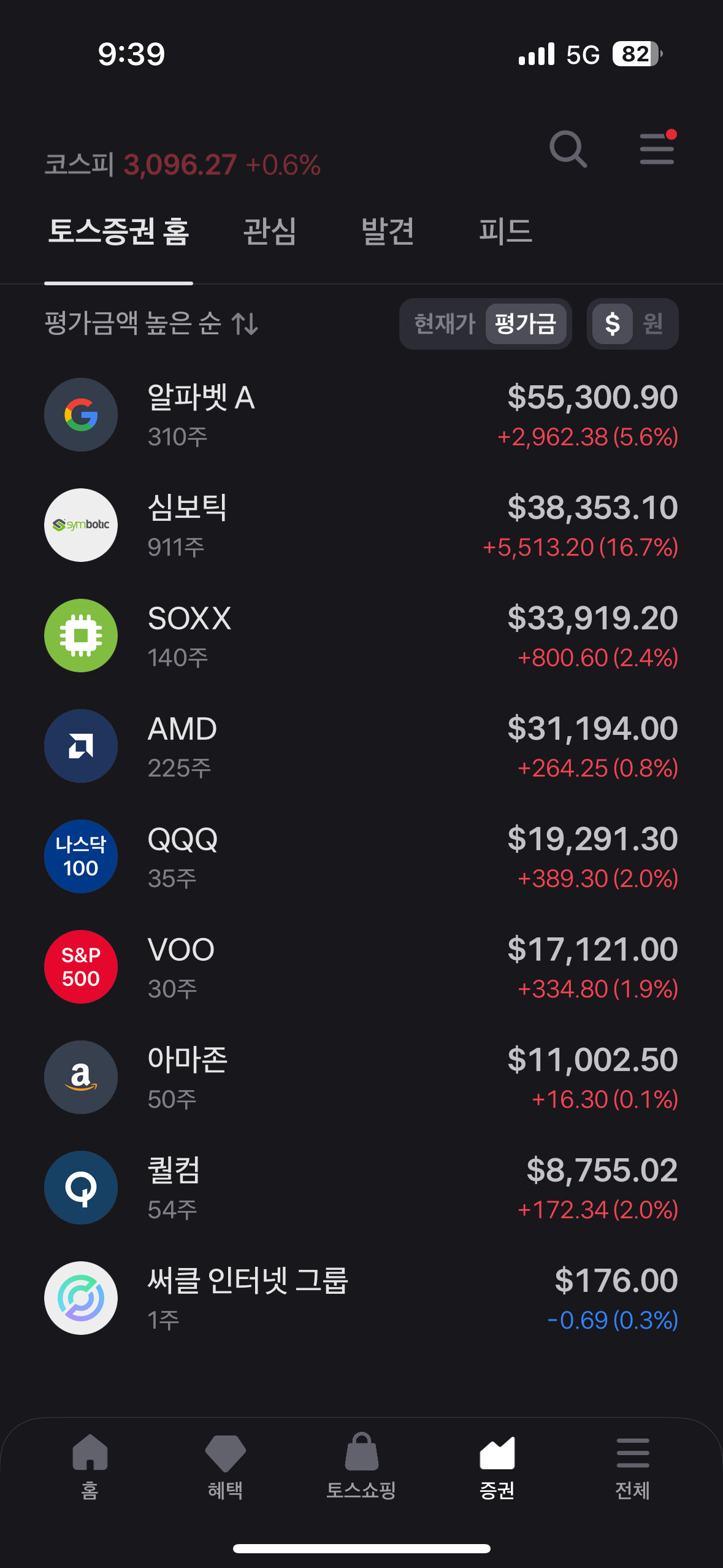This screenshot has height=1568, width=723.
Task: Open the hamburger menu with red dot
Action: tap(657, 148)
